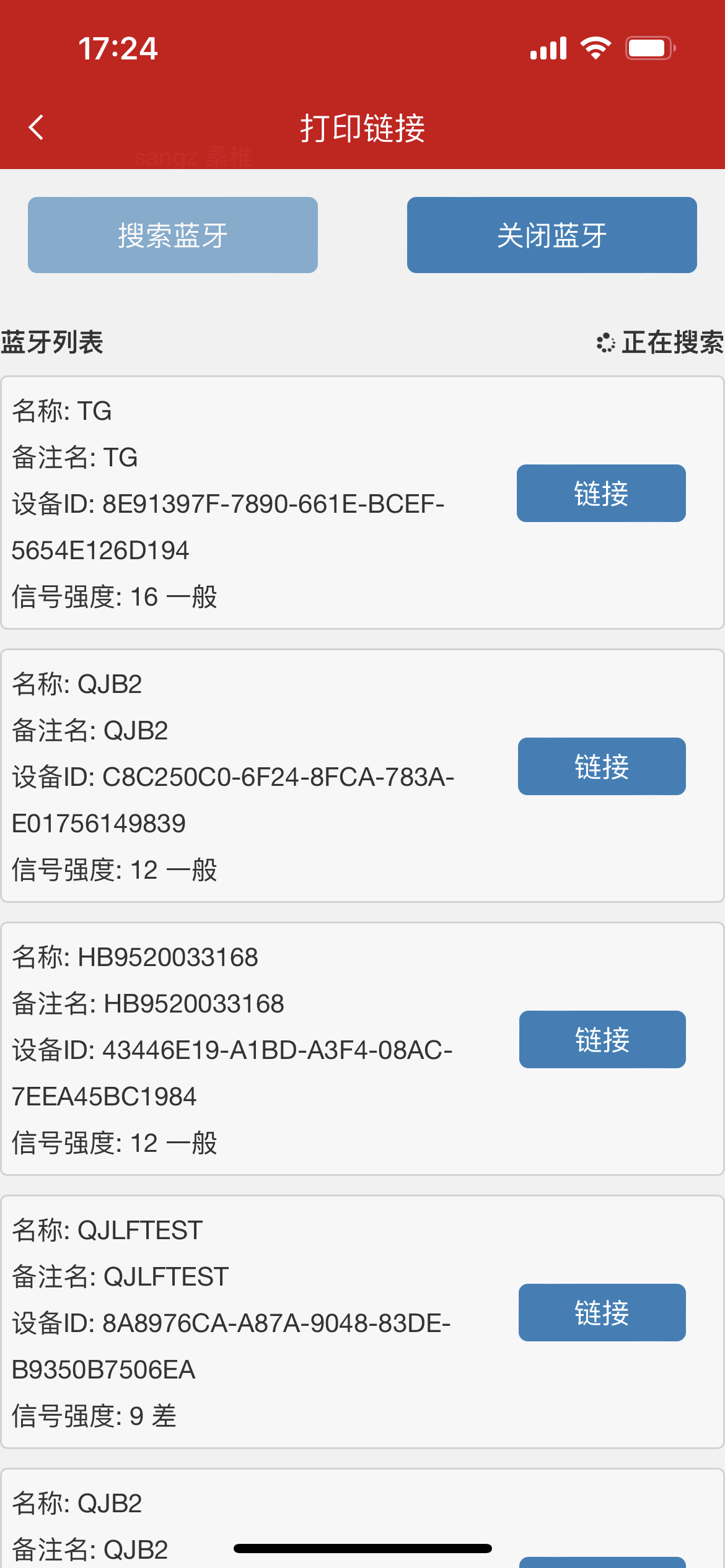The height and width of the screenshot is (1568, 725).
Task: Tap 链接 for QJB2 with signal 12
Action: 601,767
